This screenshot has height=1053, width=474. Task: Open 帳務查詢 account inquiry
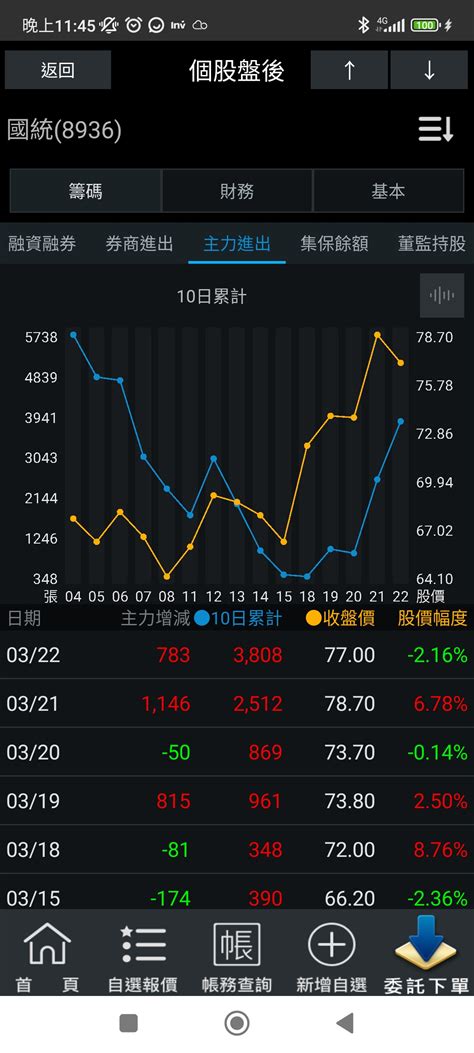point(237,956)
